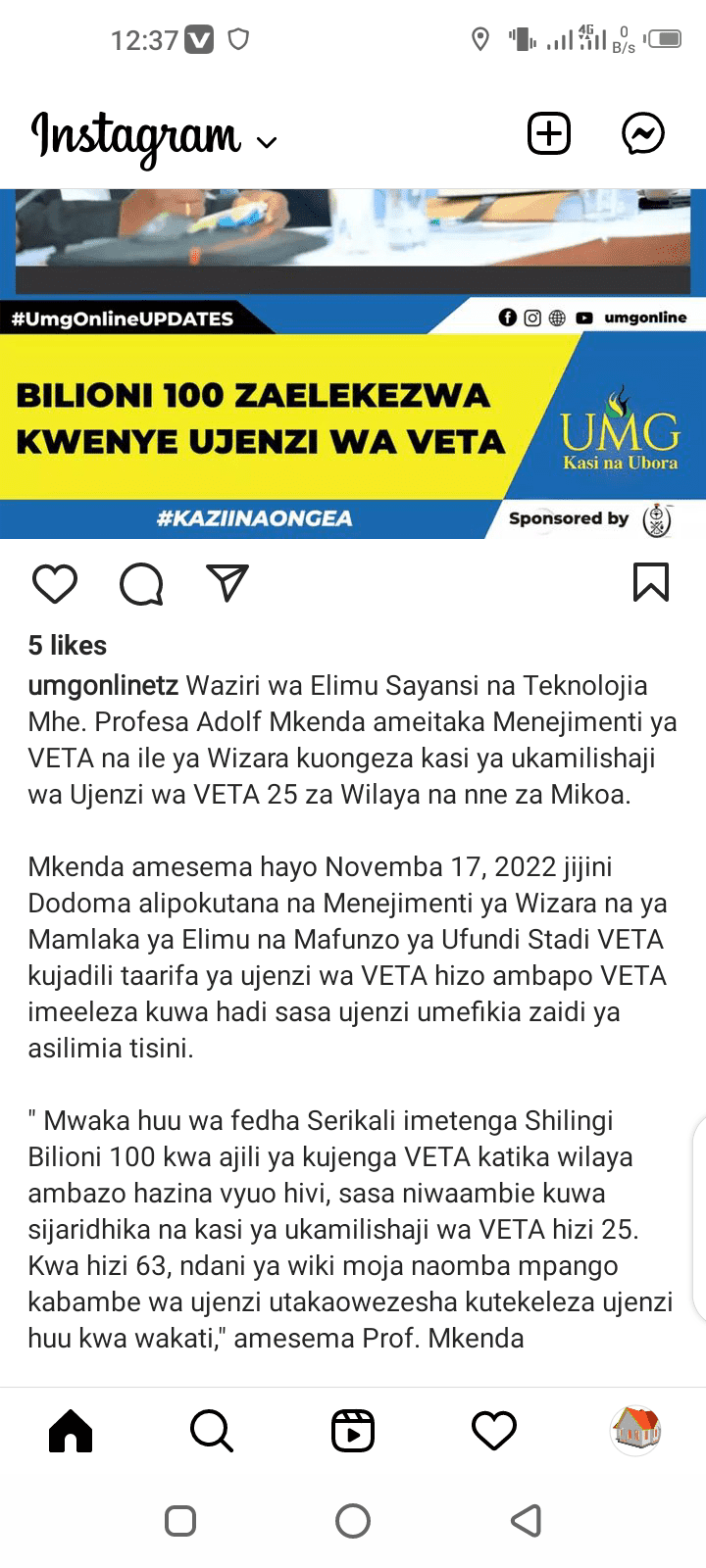Open the activity heart tab
The height and width of the screenshot is (1568, 706).
click(494, 1431)
